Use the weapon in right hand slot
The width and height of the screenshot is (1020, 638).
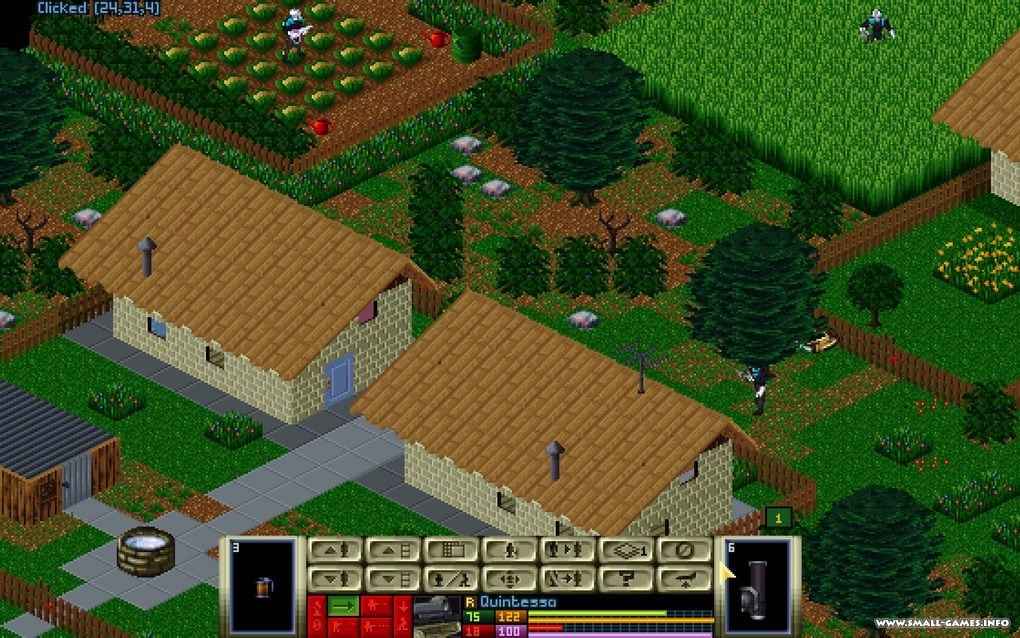click(x=758, y=587)
